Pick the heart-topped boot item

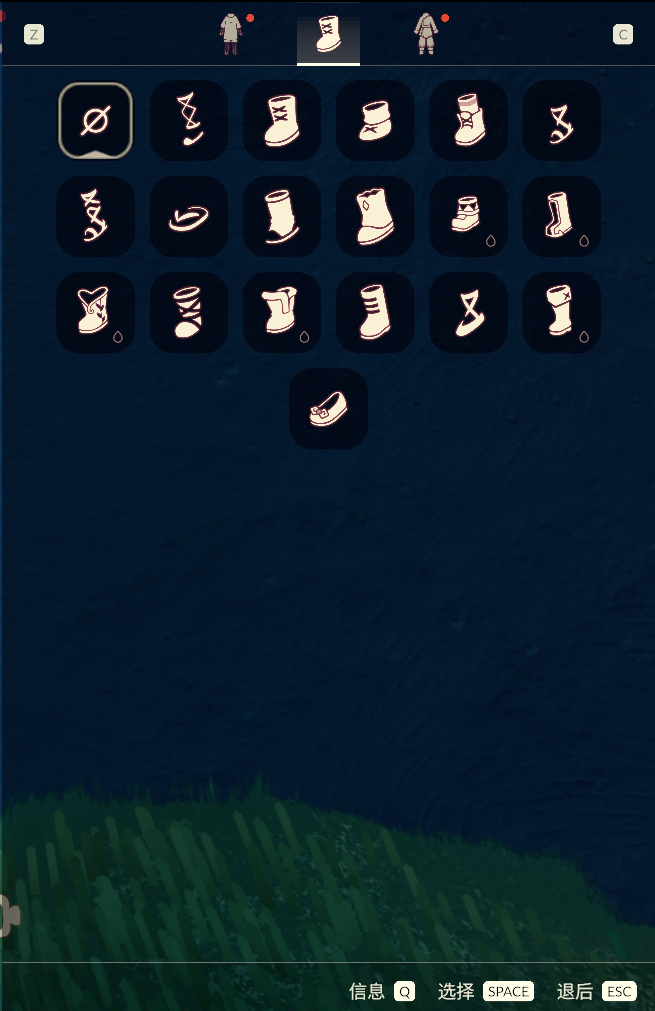coord(95,312)
